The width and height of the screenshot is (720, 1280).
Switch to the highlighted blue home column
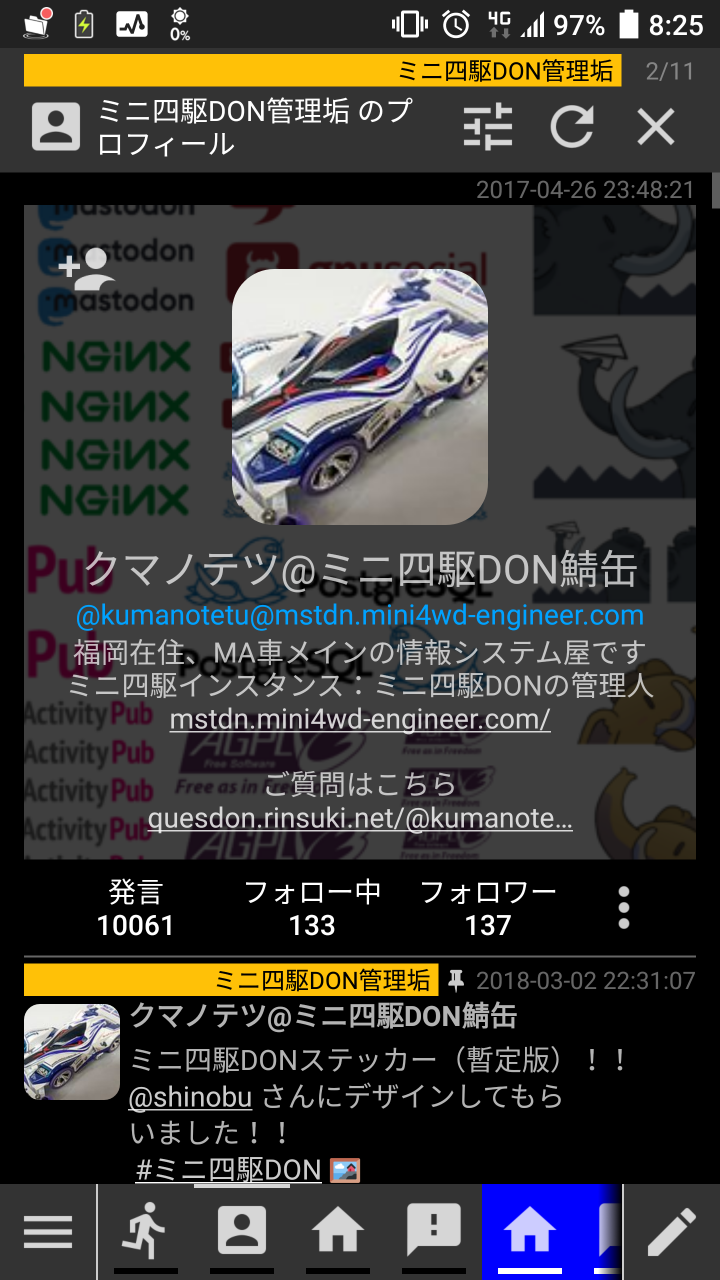[x=529, y=1232]
